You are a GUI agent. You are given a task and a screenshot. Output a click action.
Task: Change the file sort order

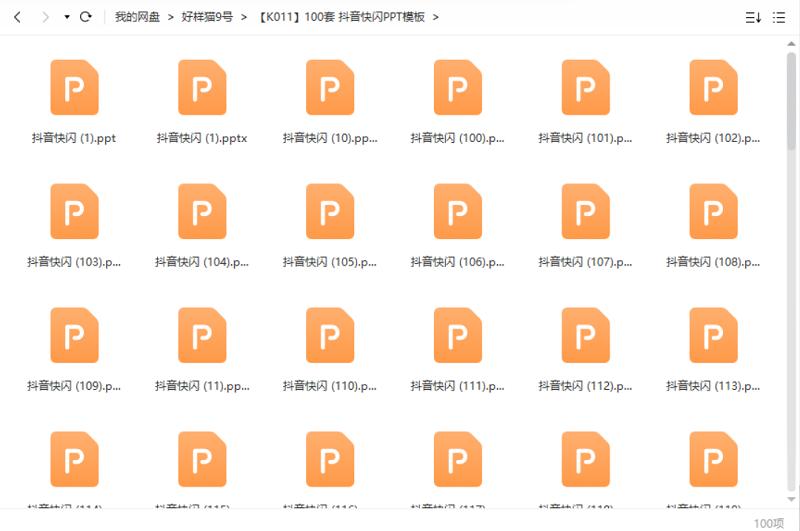[x=753, y=17]
